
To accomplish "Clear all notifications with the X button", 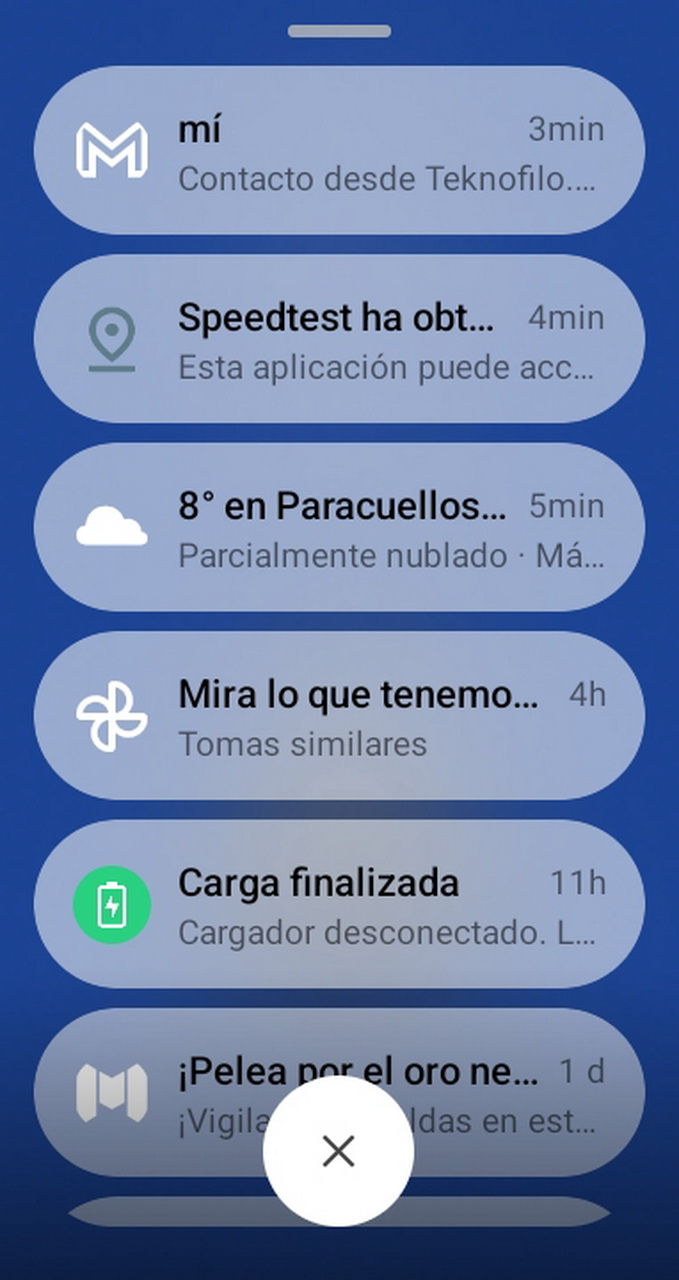I will 338,1151.
